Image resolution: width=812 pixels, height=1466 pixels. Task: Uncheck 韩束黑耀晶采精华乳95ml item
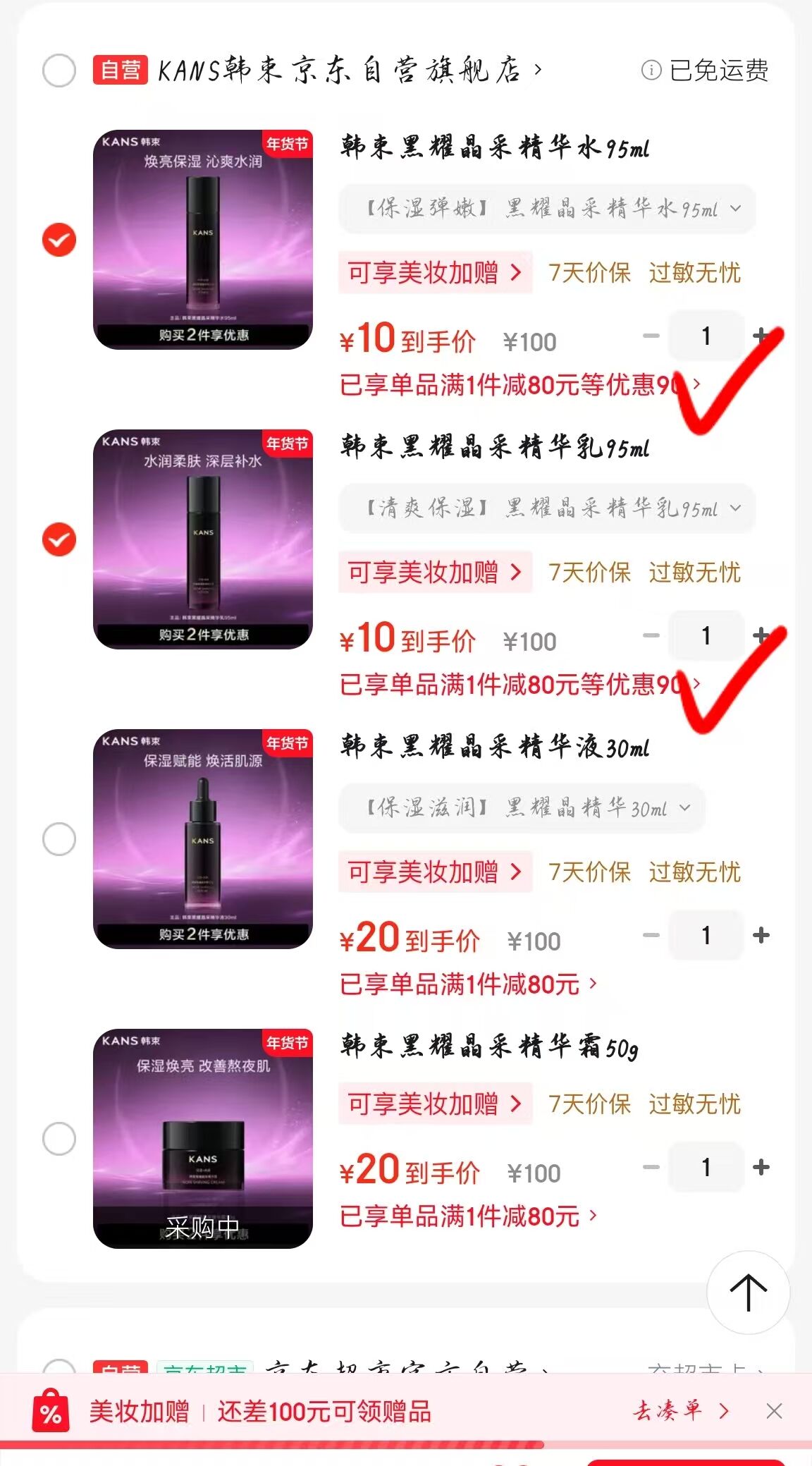(x=59, y=539)
